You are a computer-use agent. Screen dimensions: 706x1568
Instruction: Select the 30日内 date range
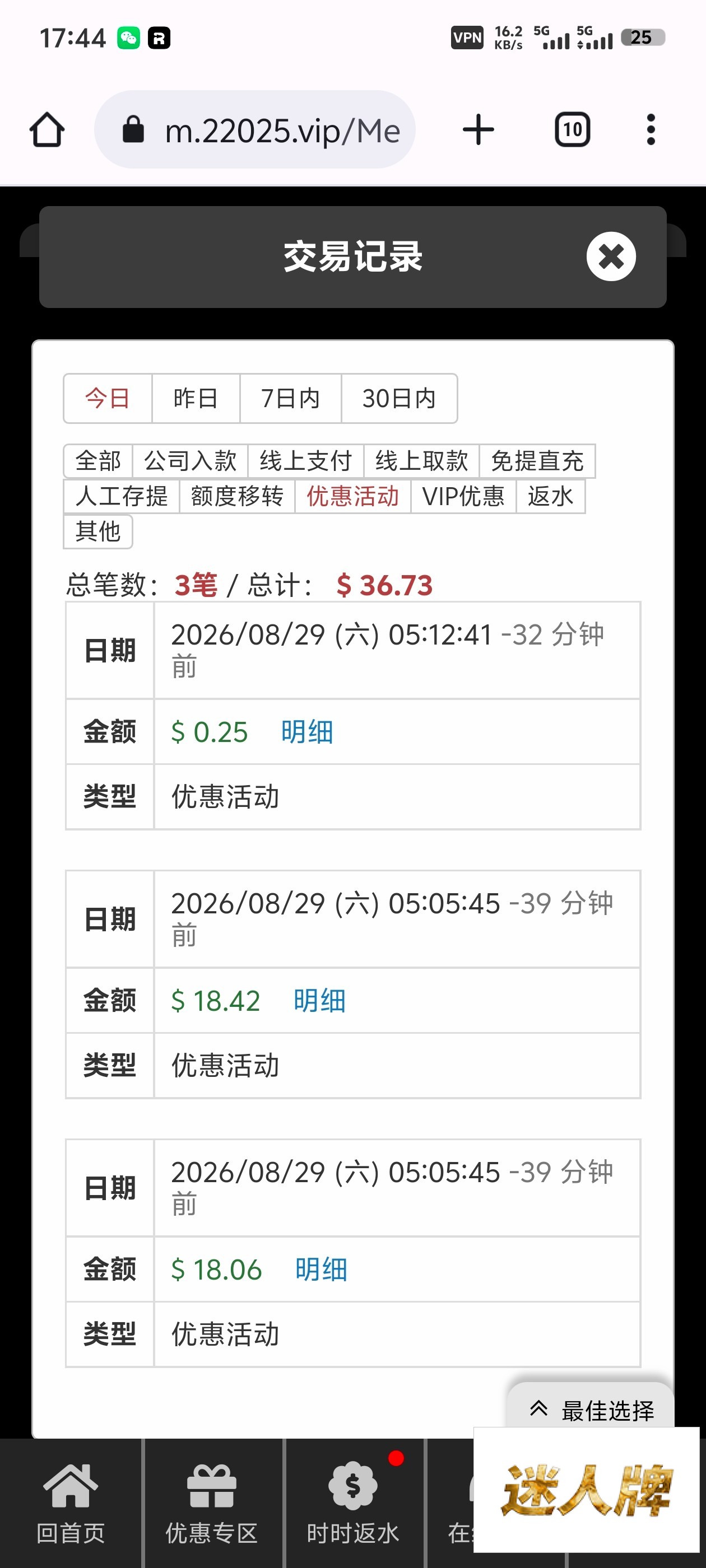point(399,398)
